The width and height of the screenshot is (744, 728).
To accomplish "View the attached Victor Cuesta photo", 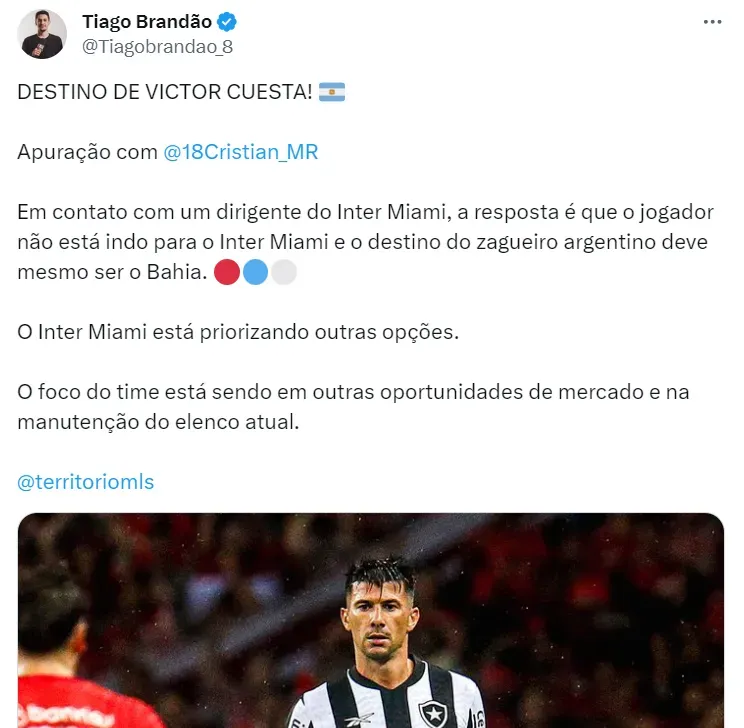I will (x=370, y=620).
